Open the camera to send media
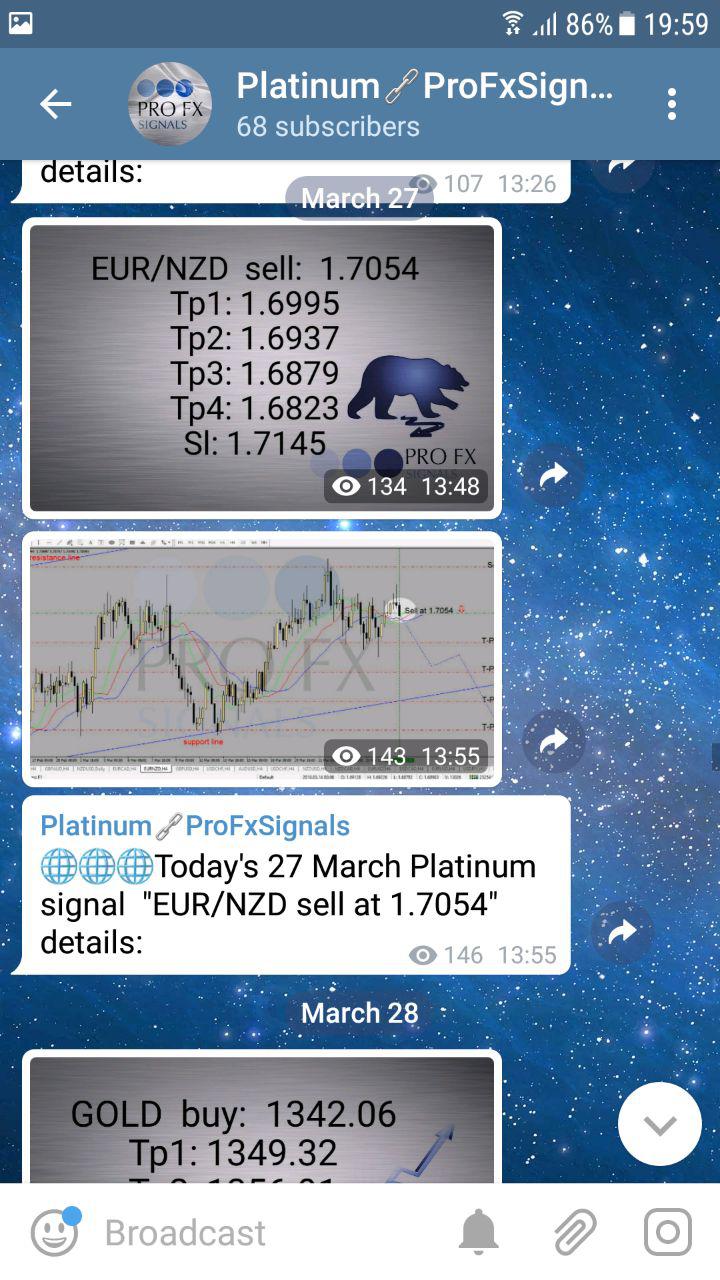This screenshot has height=1280, width=720. point(667,1232)
